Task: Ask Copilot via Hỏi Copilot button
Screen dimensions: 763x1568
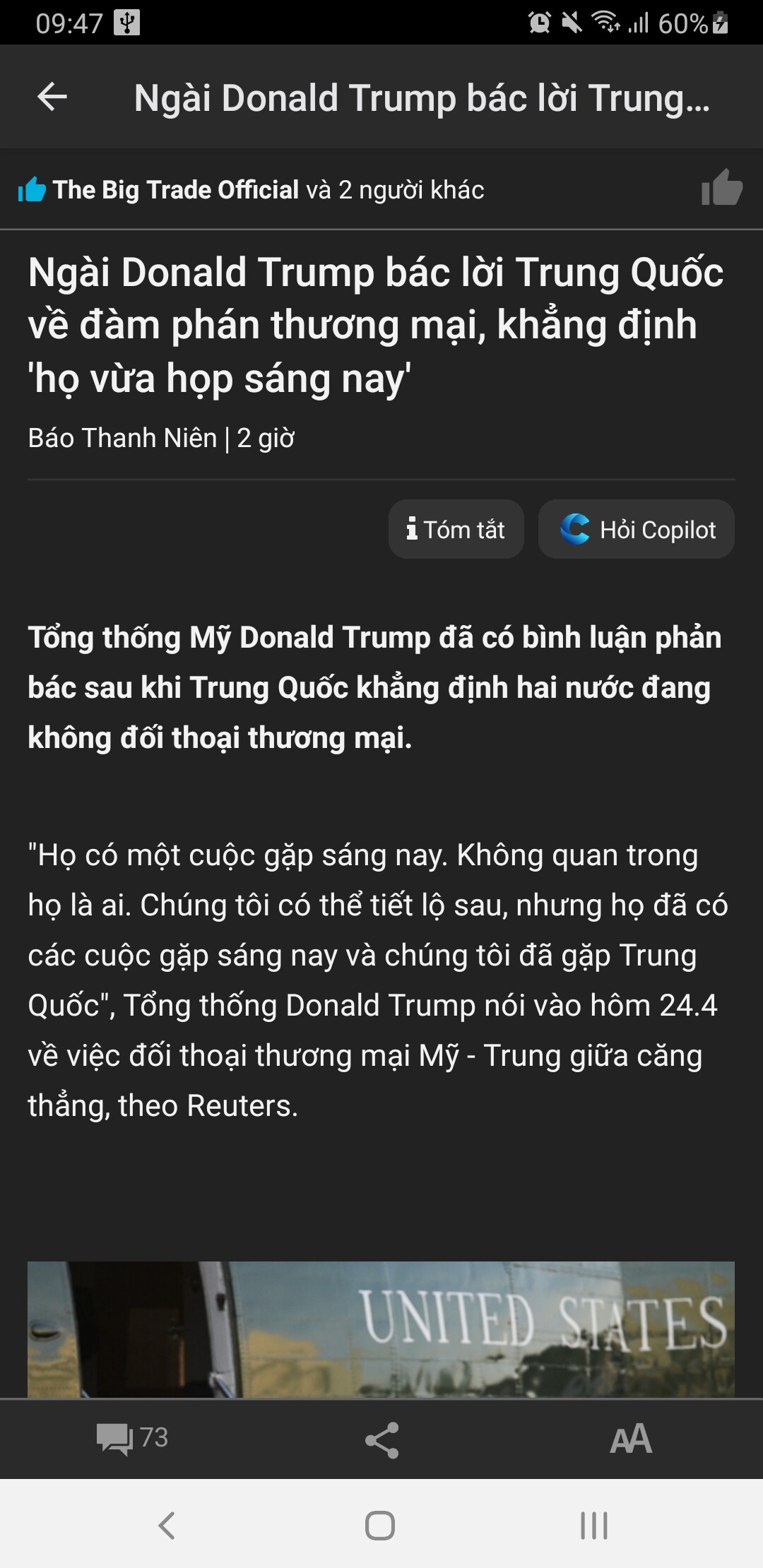Action: (x=637, y=530)
